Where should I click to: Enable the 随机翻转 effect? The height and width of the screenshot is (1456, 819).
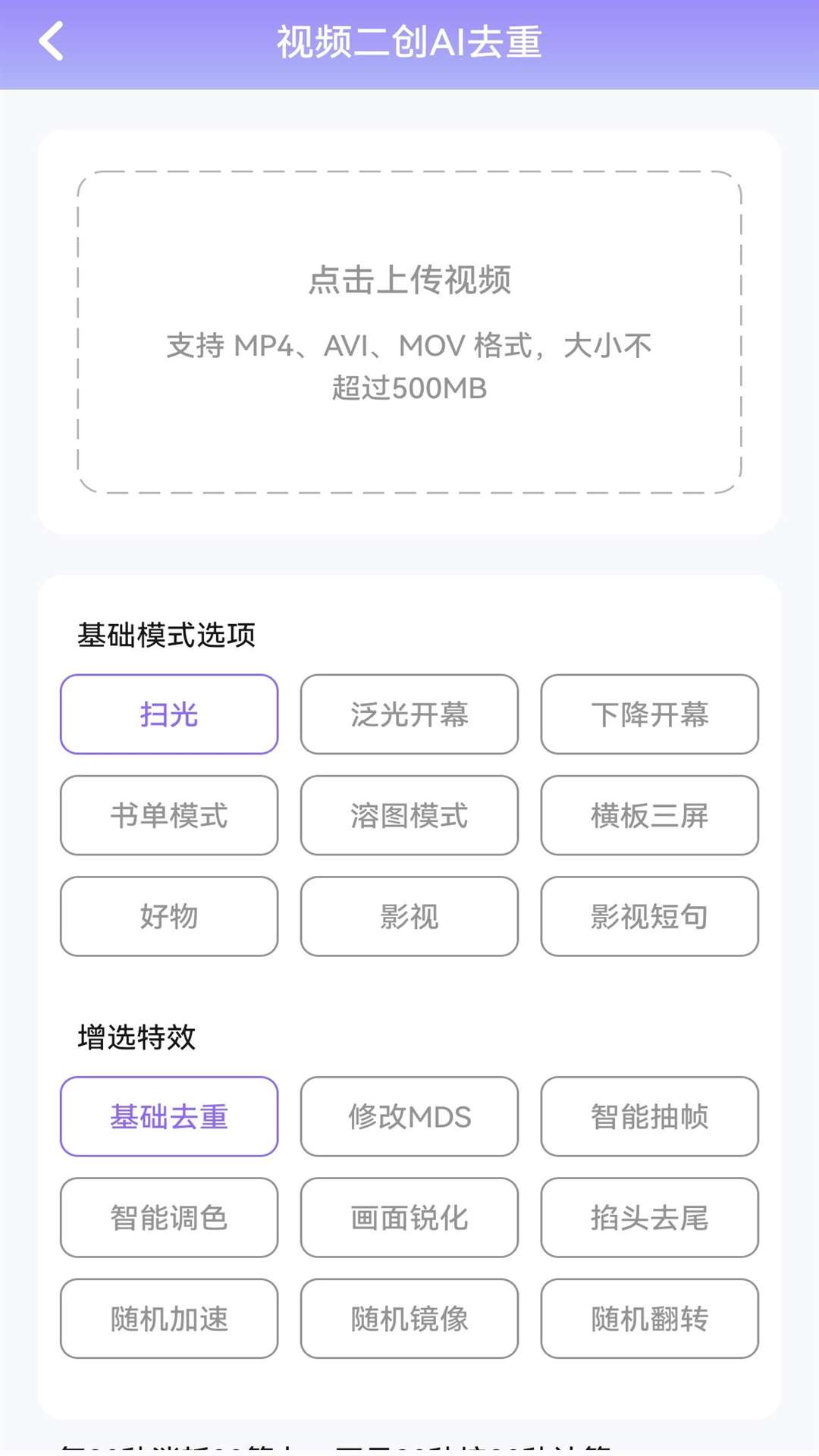649,1319
